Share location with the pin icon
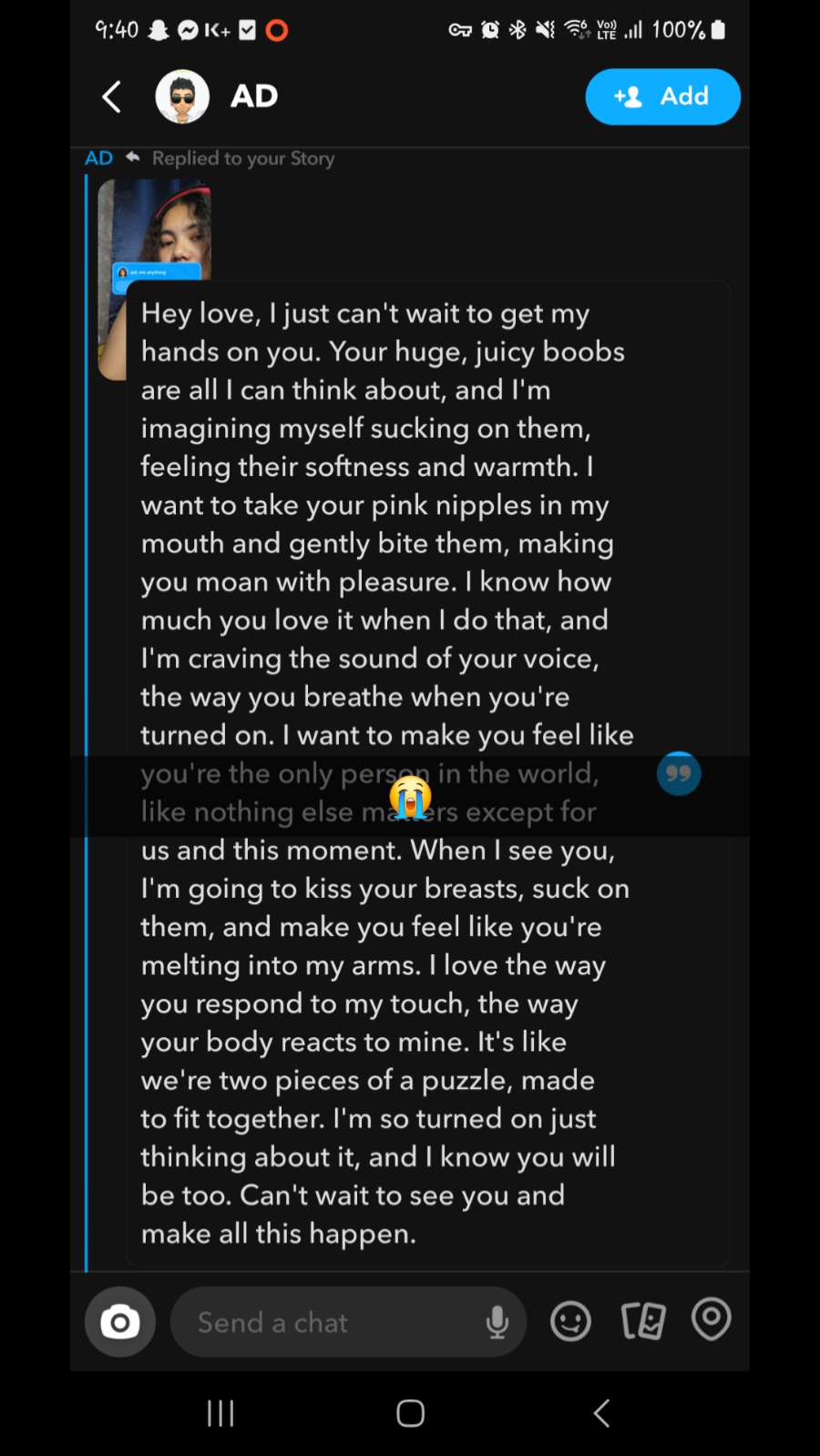 click(x=712, y=1319)
